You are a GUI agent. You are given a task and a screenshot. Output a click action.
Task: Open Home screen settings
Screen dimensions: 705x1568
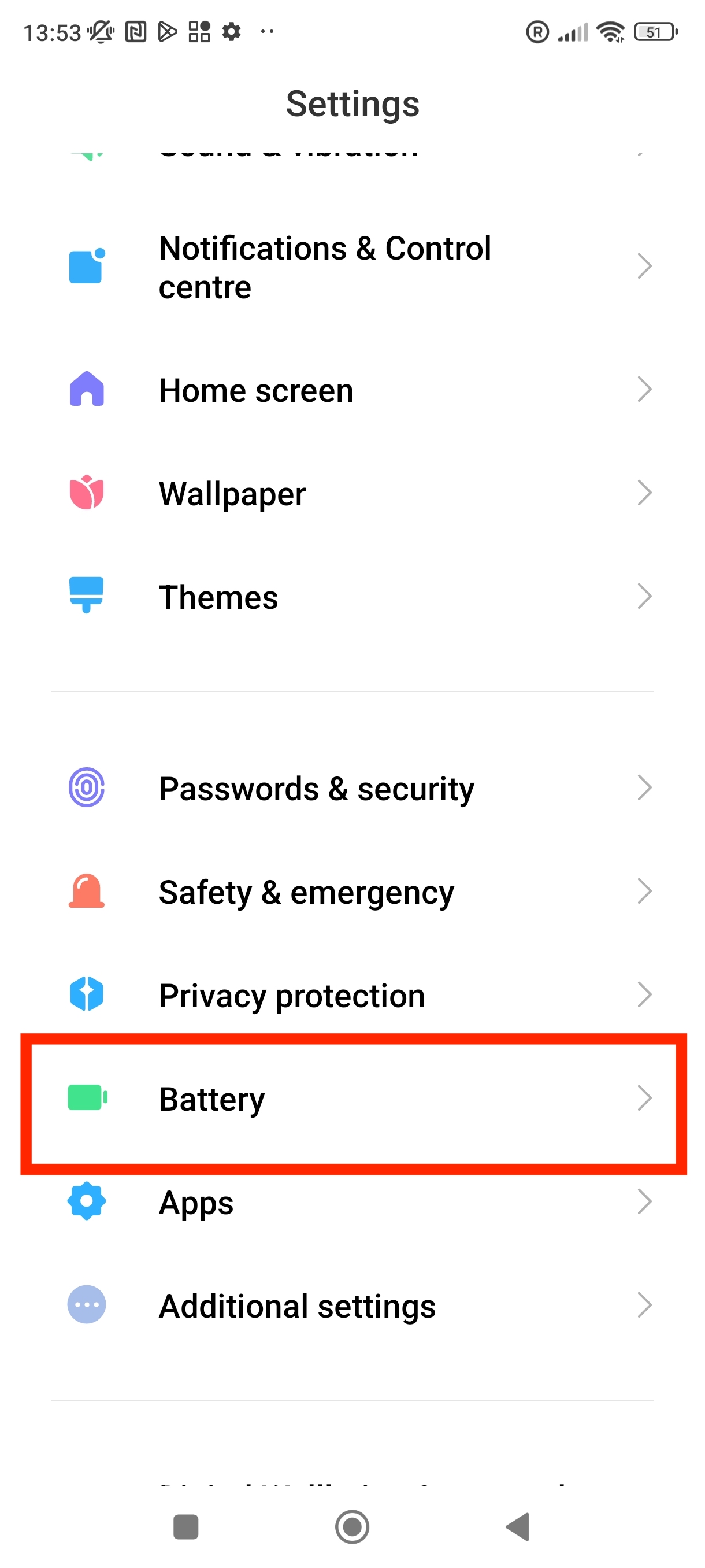pos(353,390)
